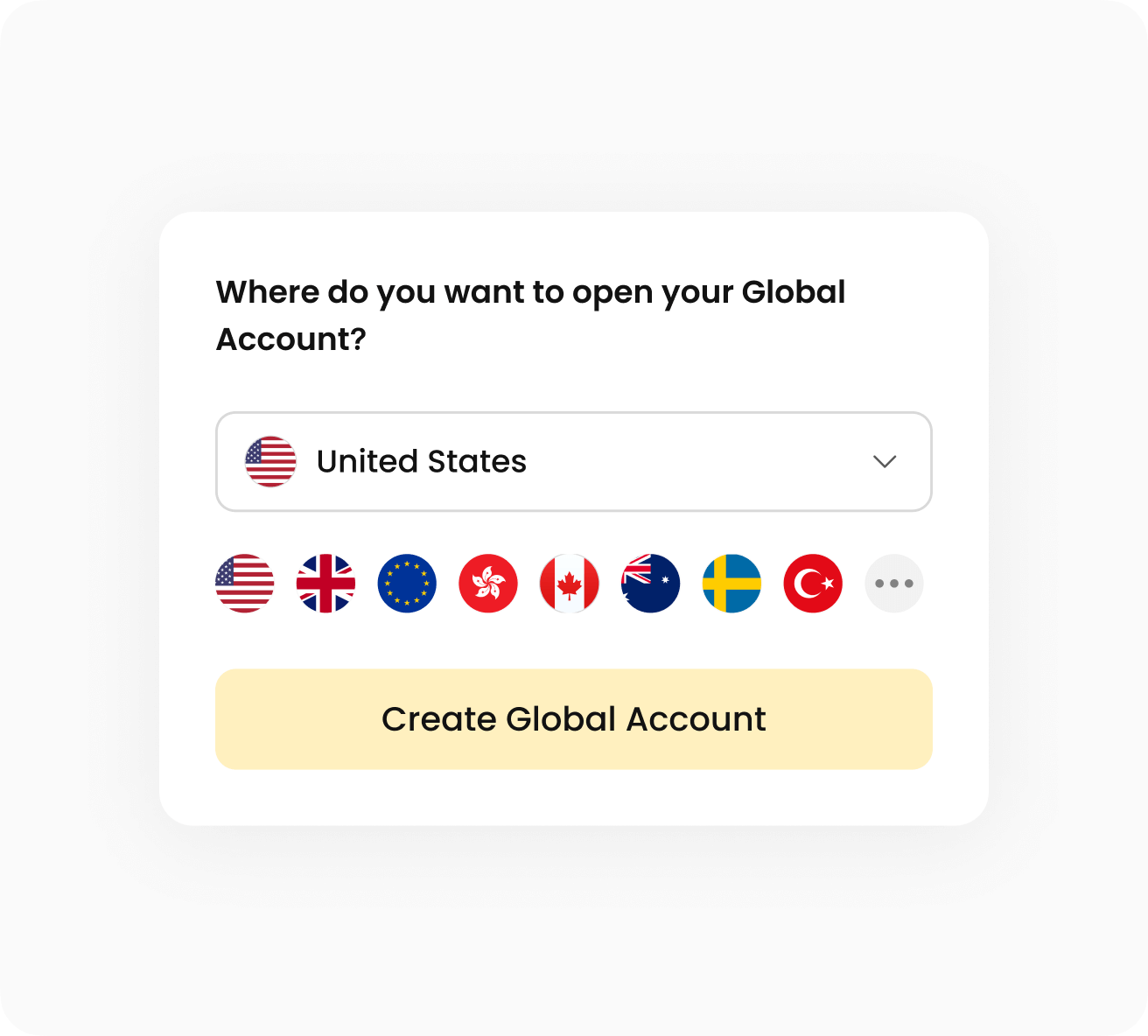Screen dimensions: 1148x1036
Task: Select the Sweden flag
Action: pos(731,584)
